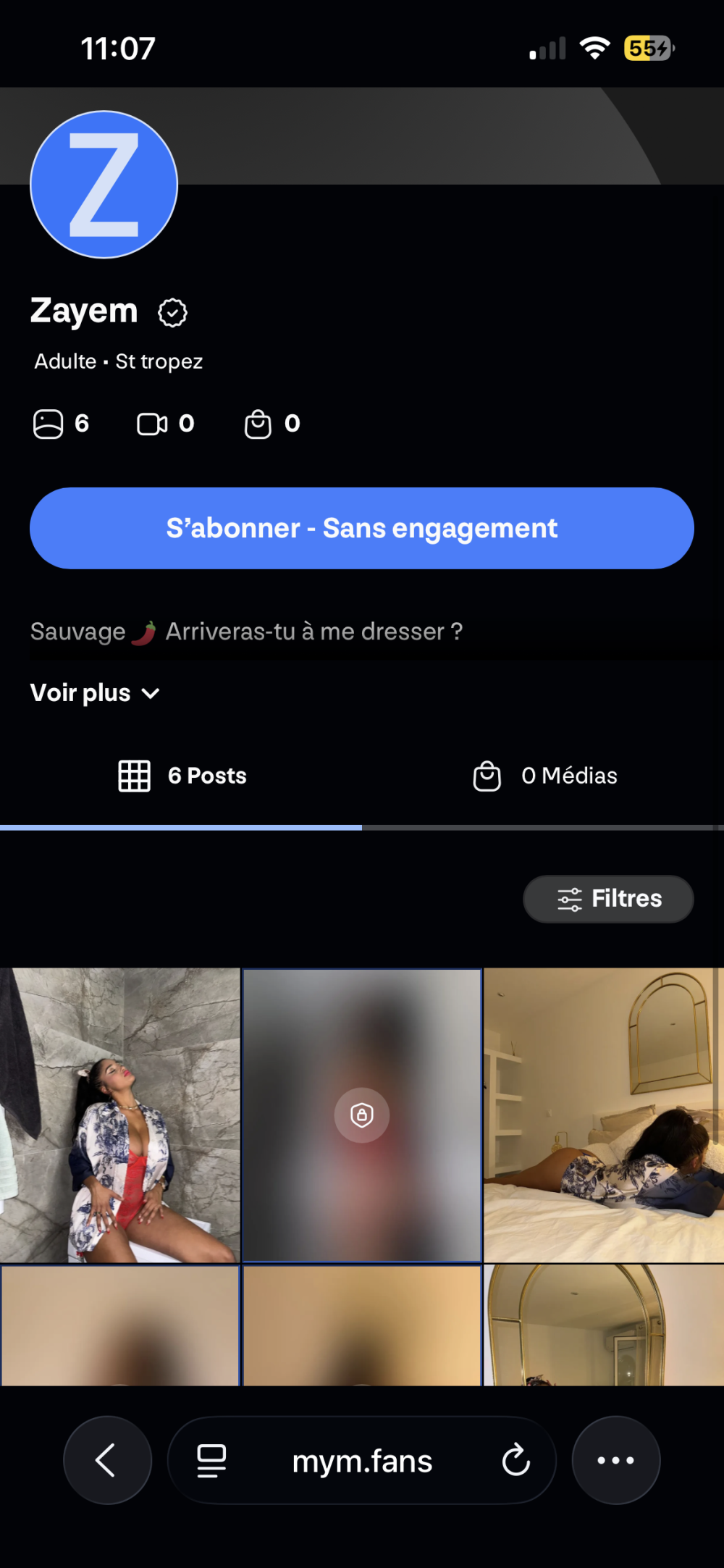Open the Filtres options
Image resolution: width=724 pixels, height=1568 pixels.
(x=608, y=899)
